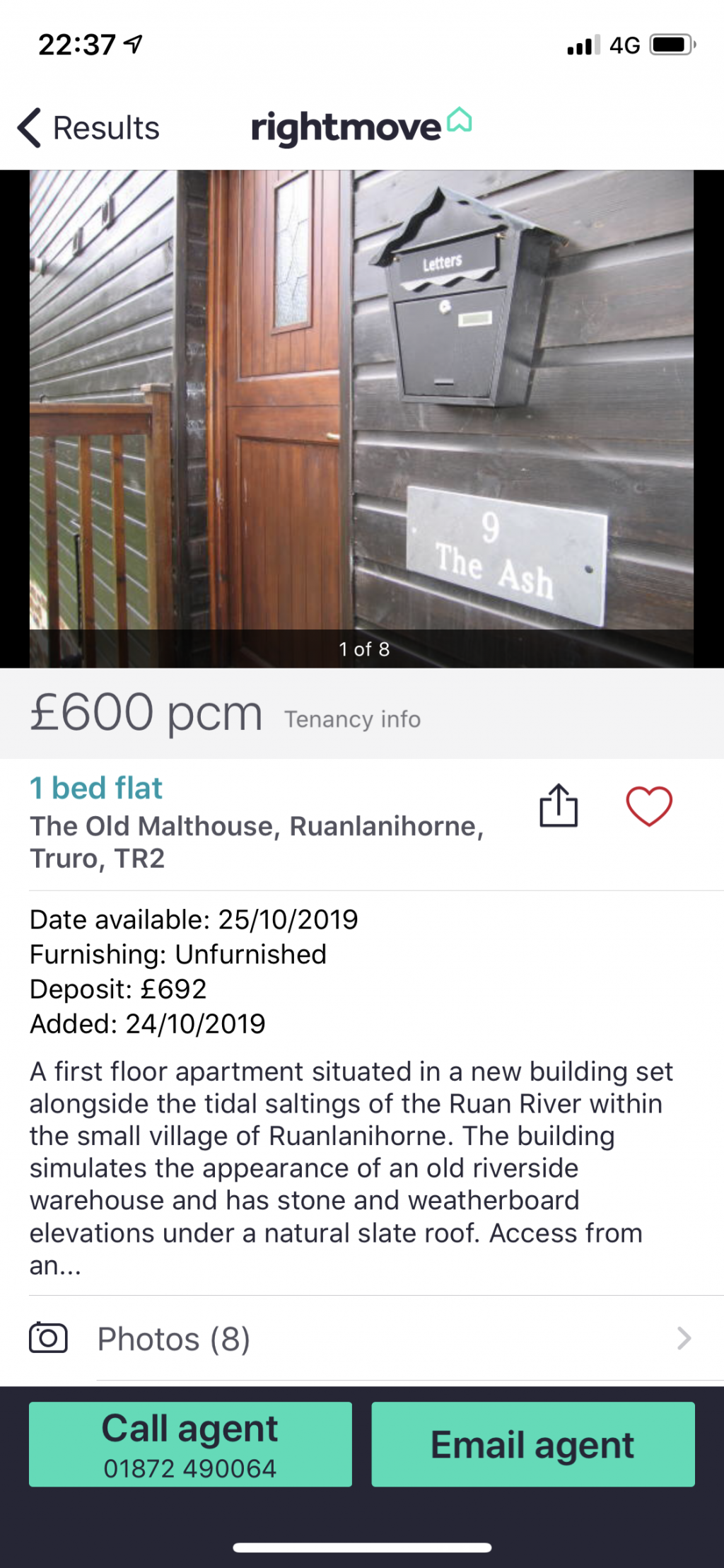724x1568 pixels.
Task: Email agent about this flat
Action: [532, 1444]
